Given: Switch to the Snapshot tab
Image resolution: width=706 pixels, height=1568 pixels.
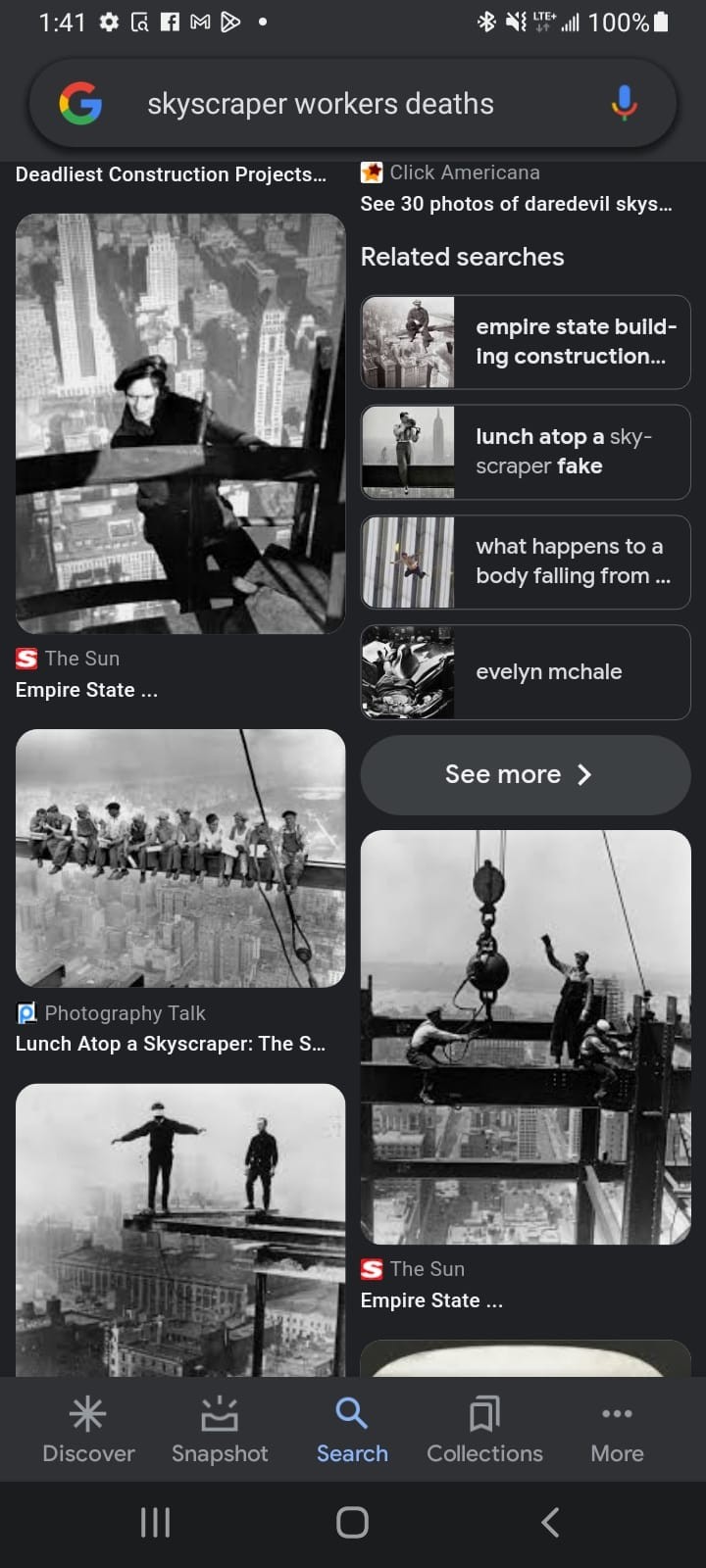Looking at the screenshot, I should point(220,1430).
